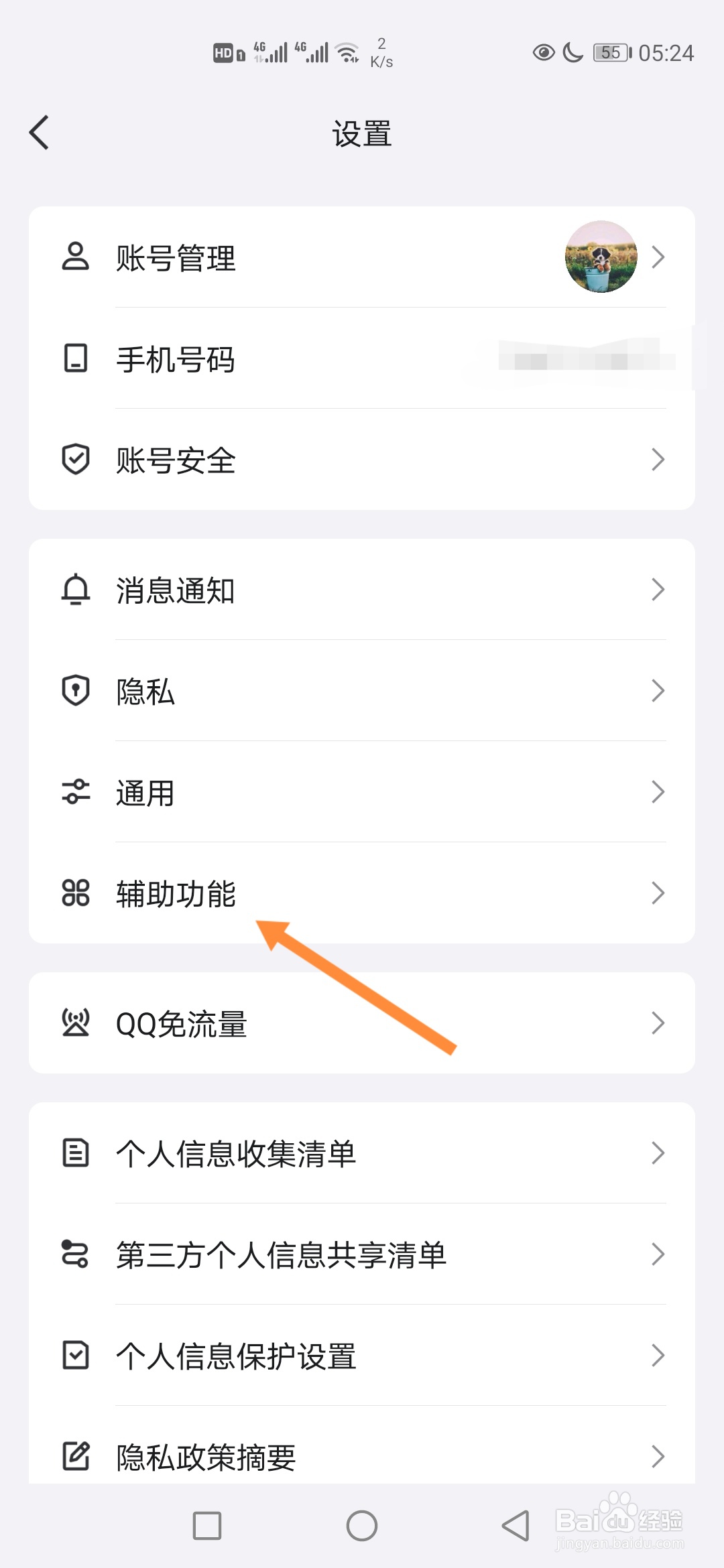Click the phone number SIM card icon
The image size is (724, 1568).
[x=76, y=359]
